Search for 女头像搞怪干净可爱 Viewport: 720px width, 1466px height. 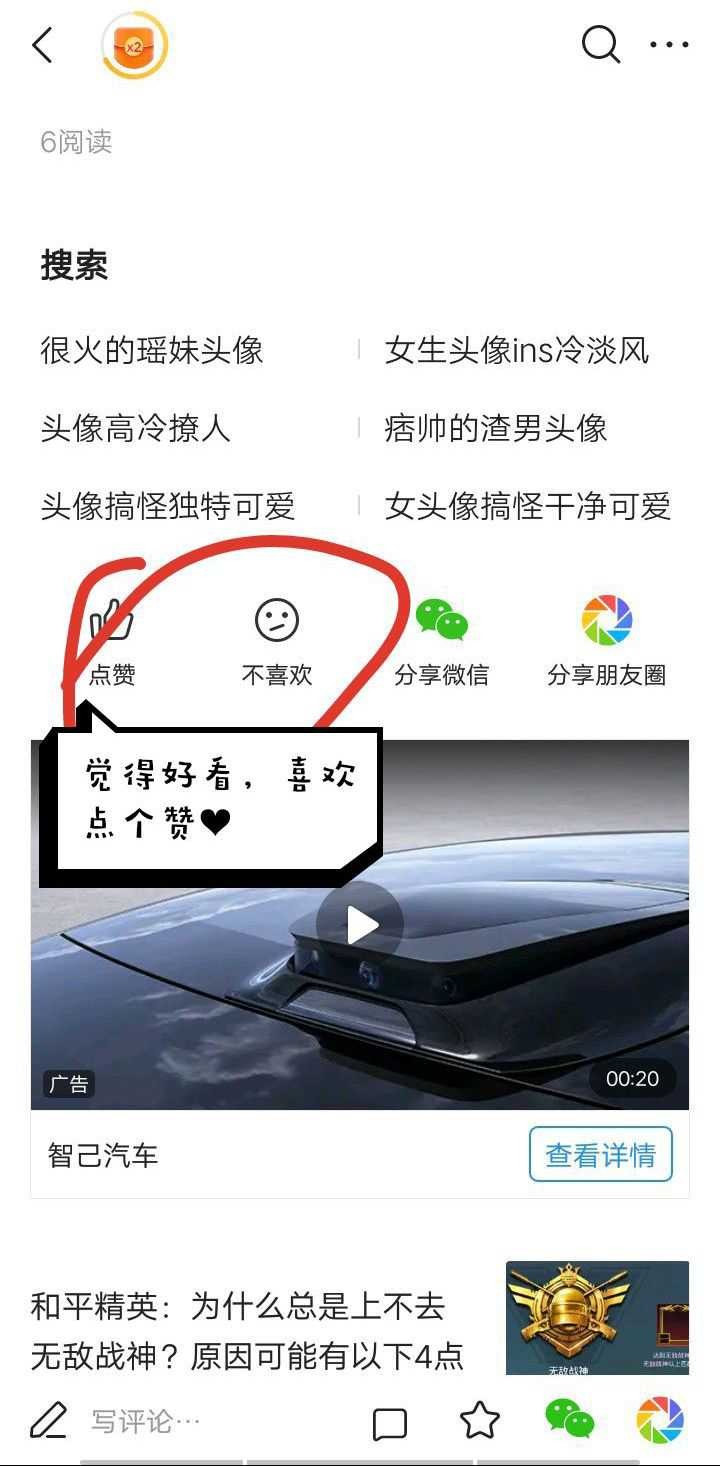tap(527, 506)
